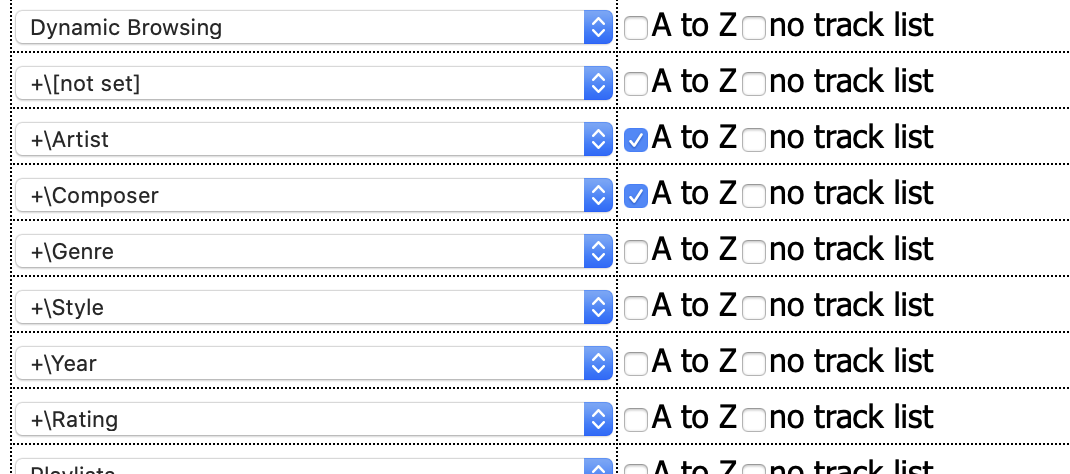Open the +\Rating dropdown
The width and height of the screenshot is (1070, 474).
312,419
